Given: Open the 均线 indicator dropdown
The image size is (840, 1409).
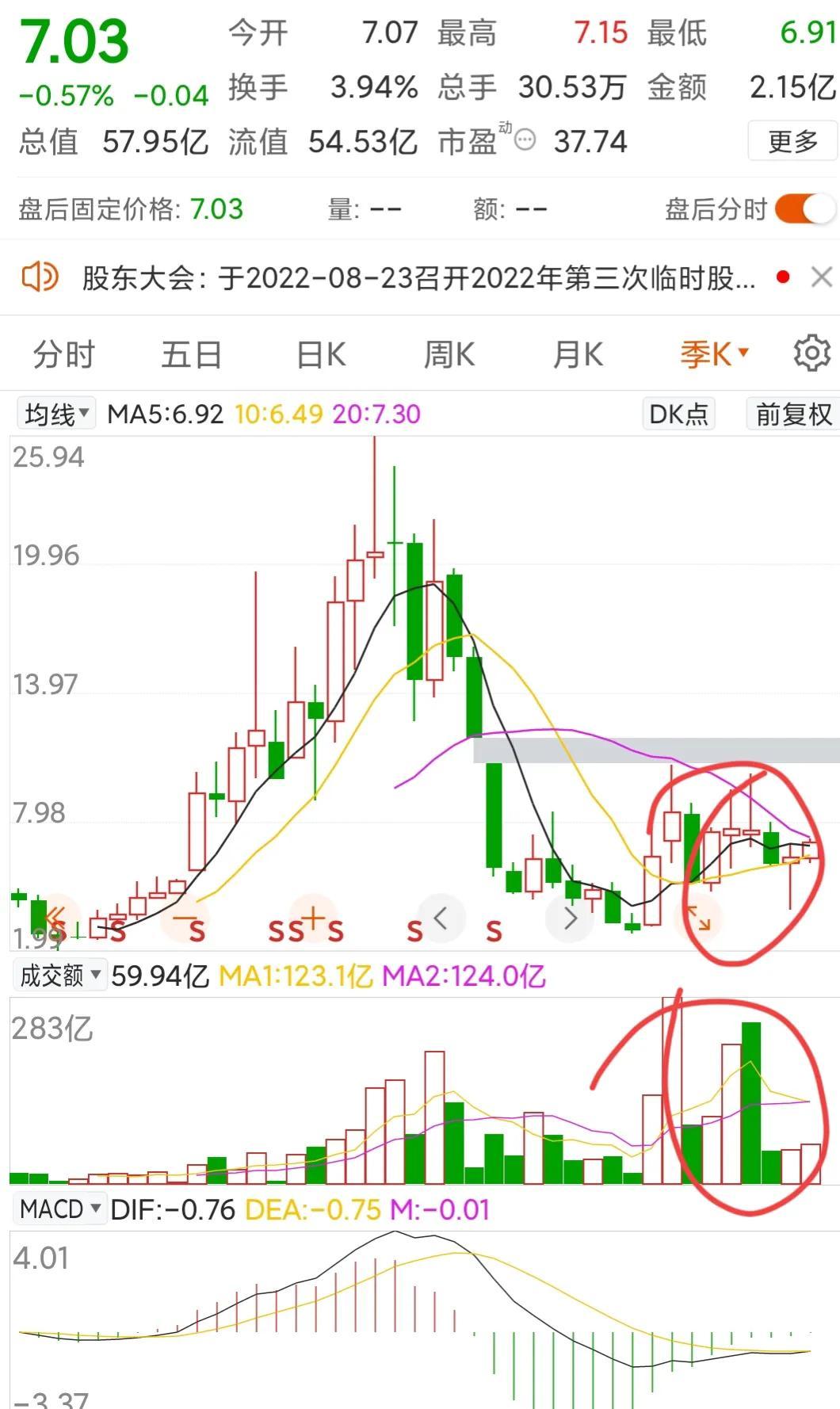Looking at the screenshot, I should tap(56, 414).
